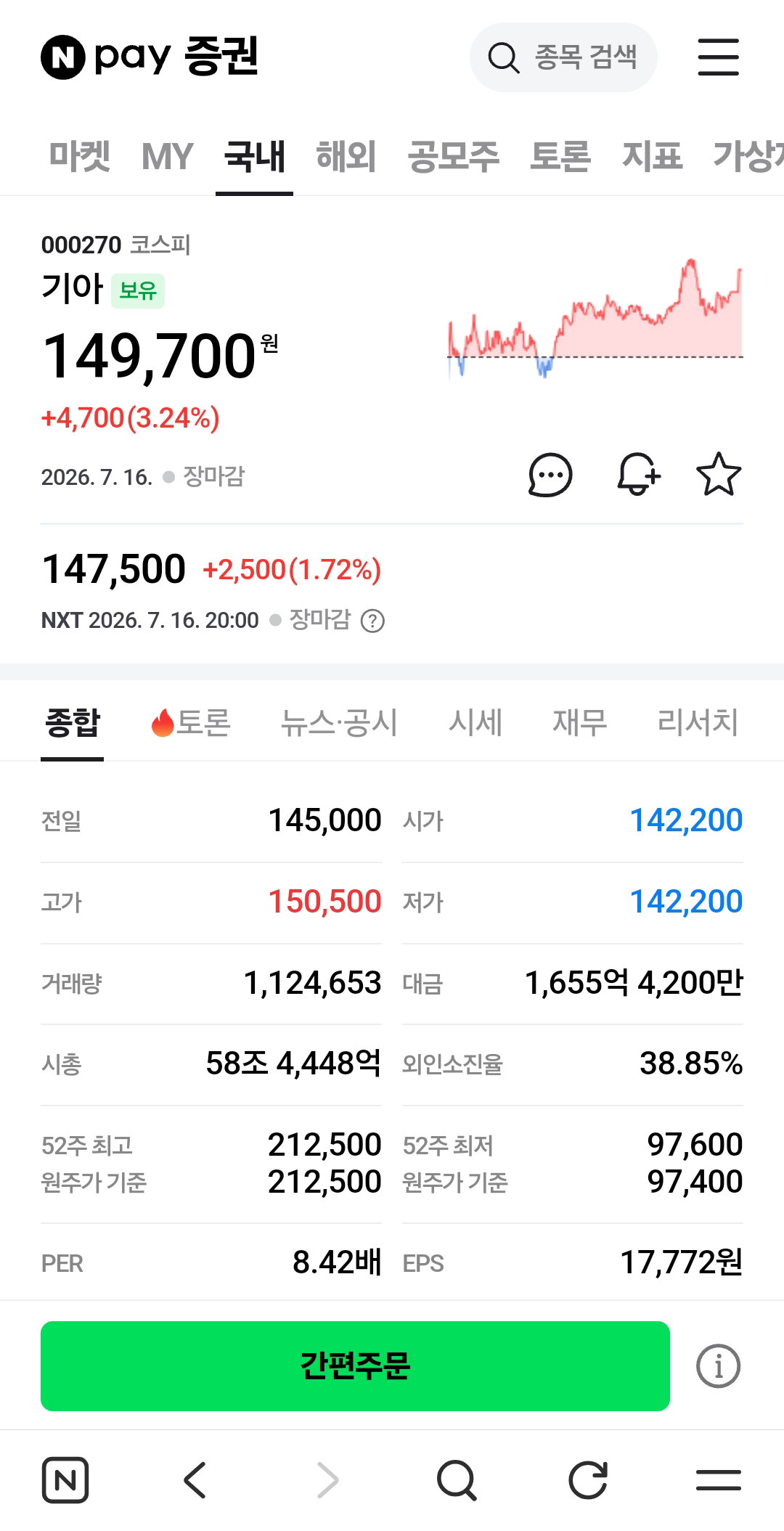The height and width of the screenshot is (1531, 784).
Task: Open the 리서치 section tab
Action: 698,722
